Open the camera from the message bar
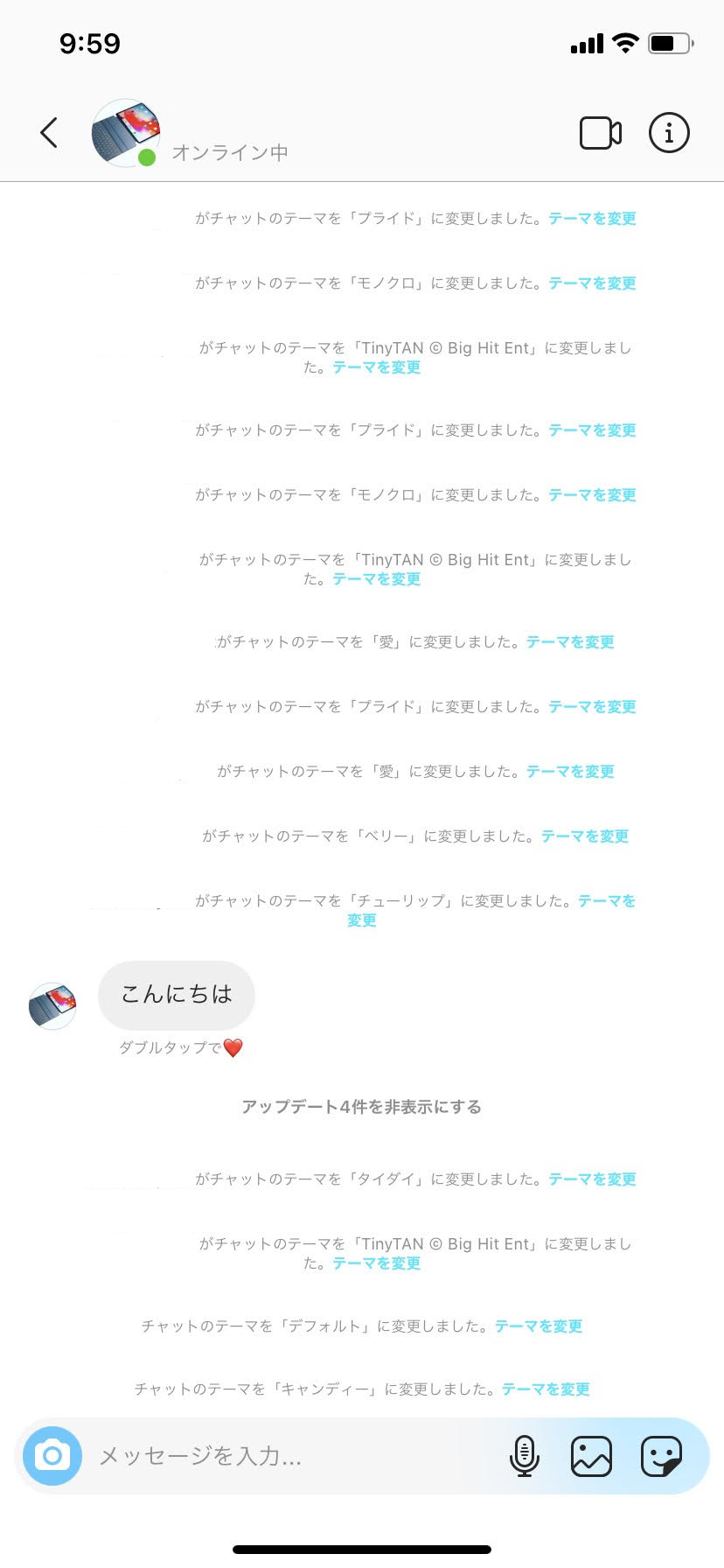 [52, 1456]
